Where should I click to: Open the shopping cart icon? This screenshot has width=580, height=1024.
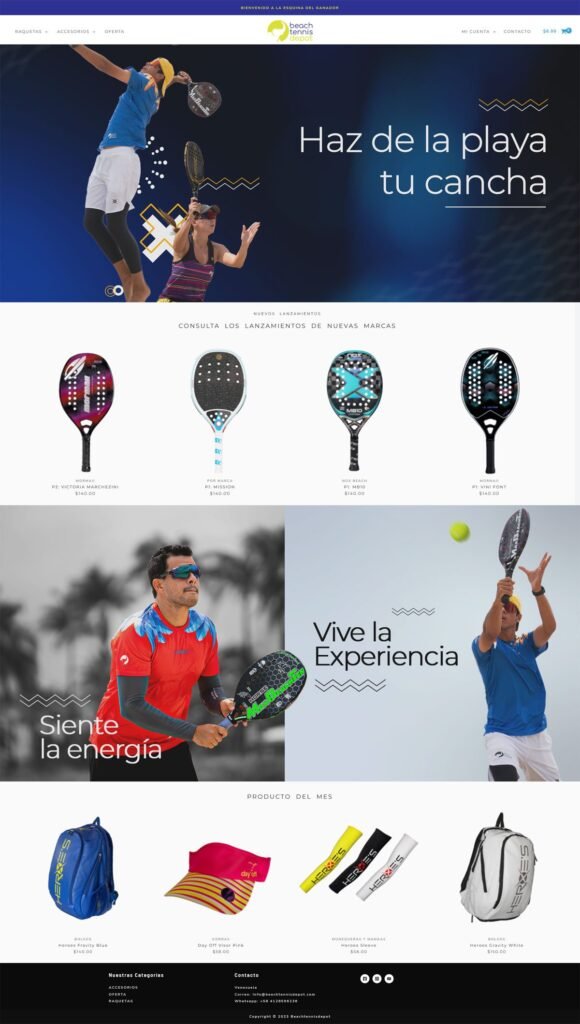566,31
